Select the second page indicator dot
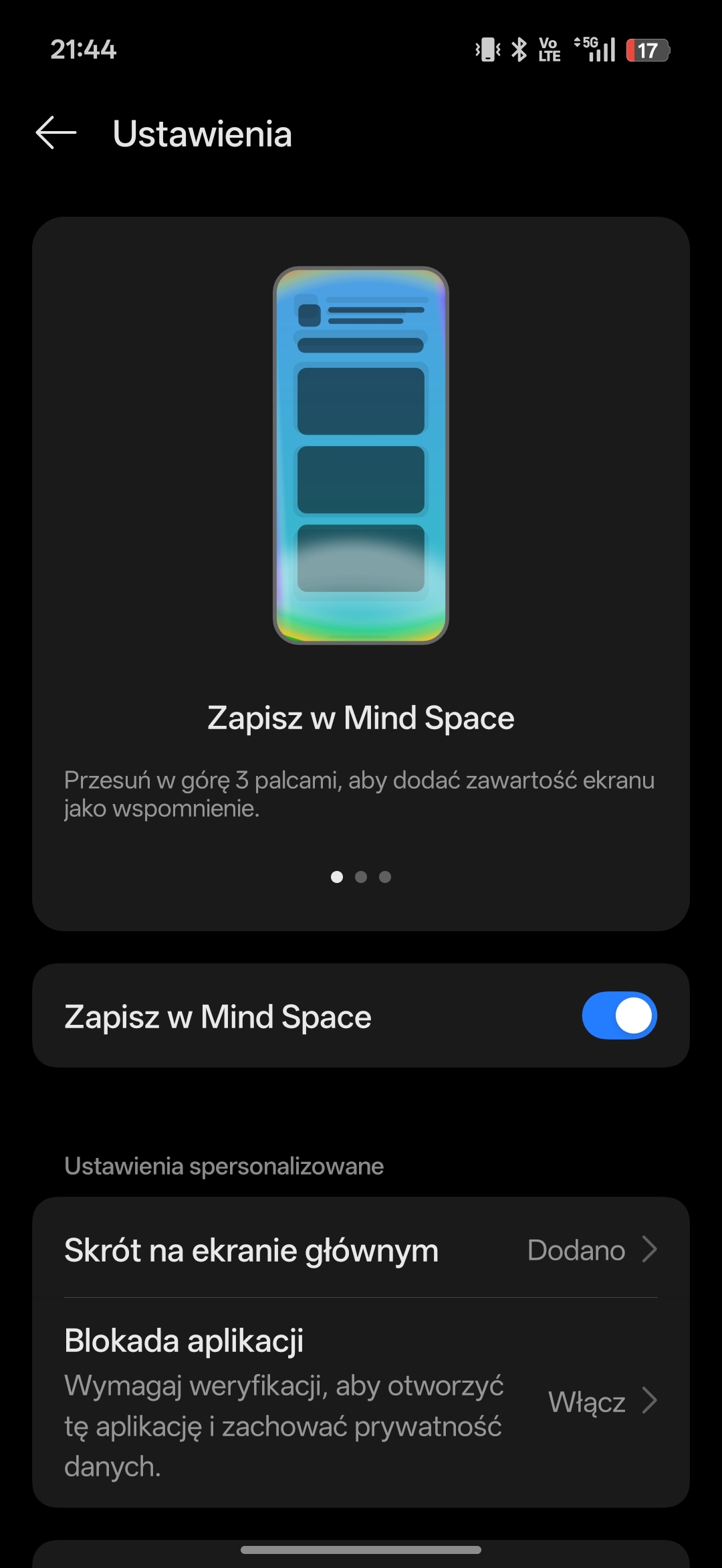Screen dimensions: 722x1568 click(361, 877)
